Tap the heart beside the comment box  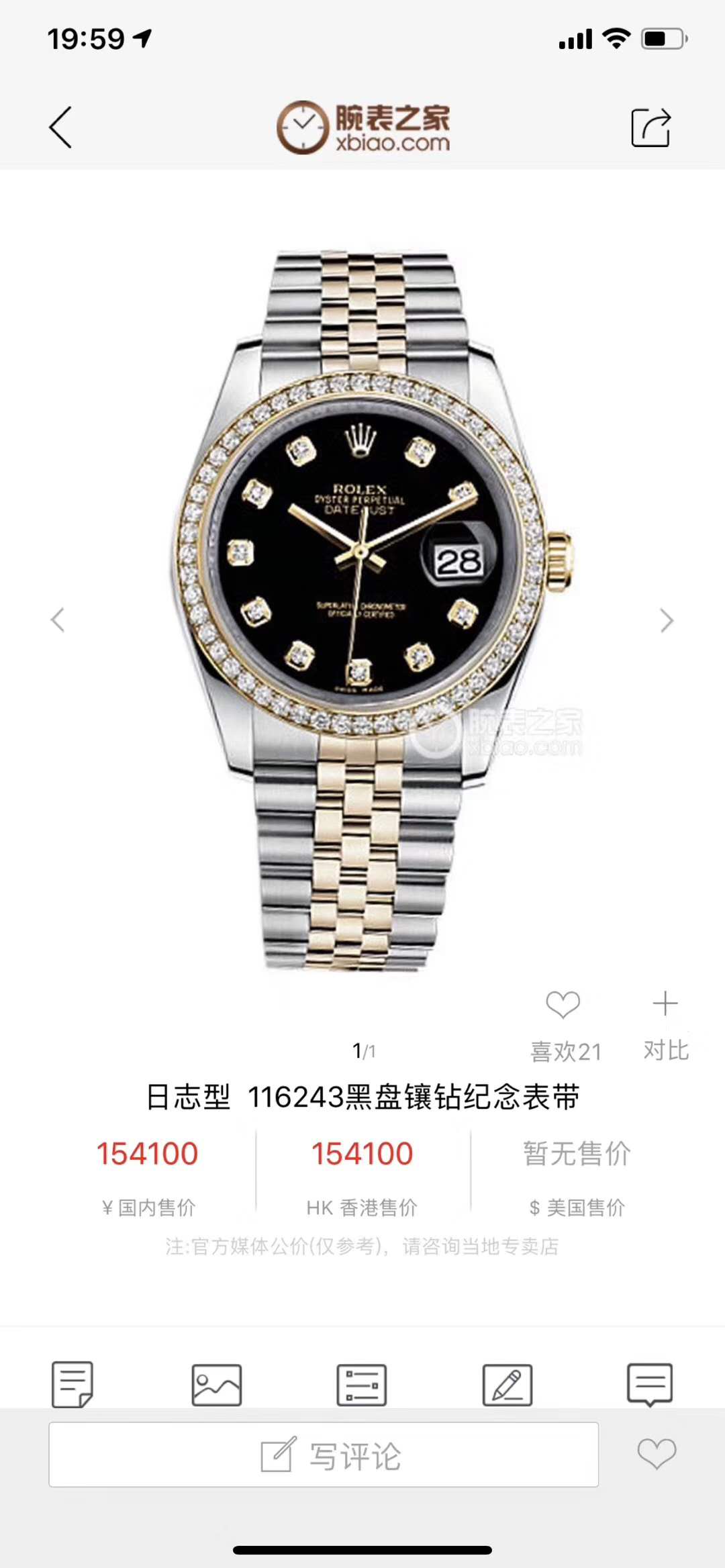(657, 1454)
